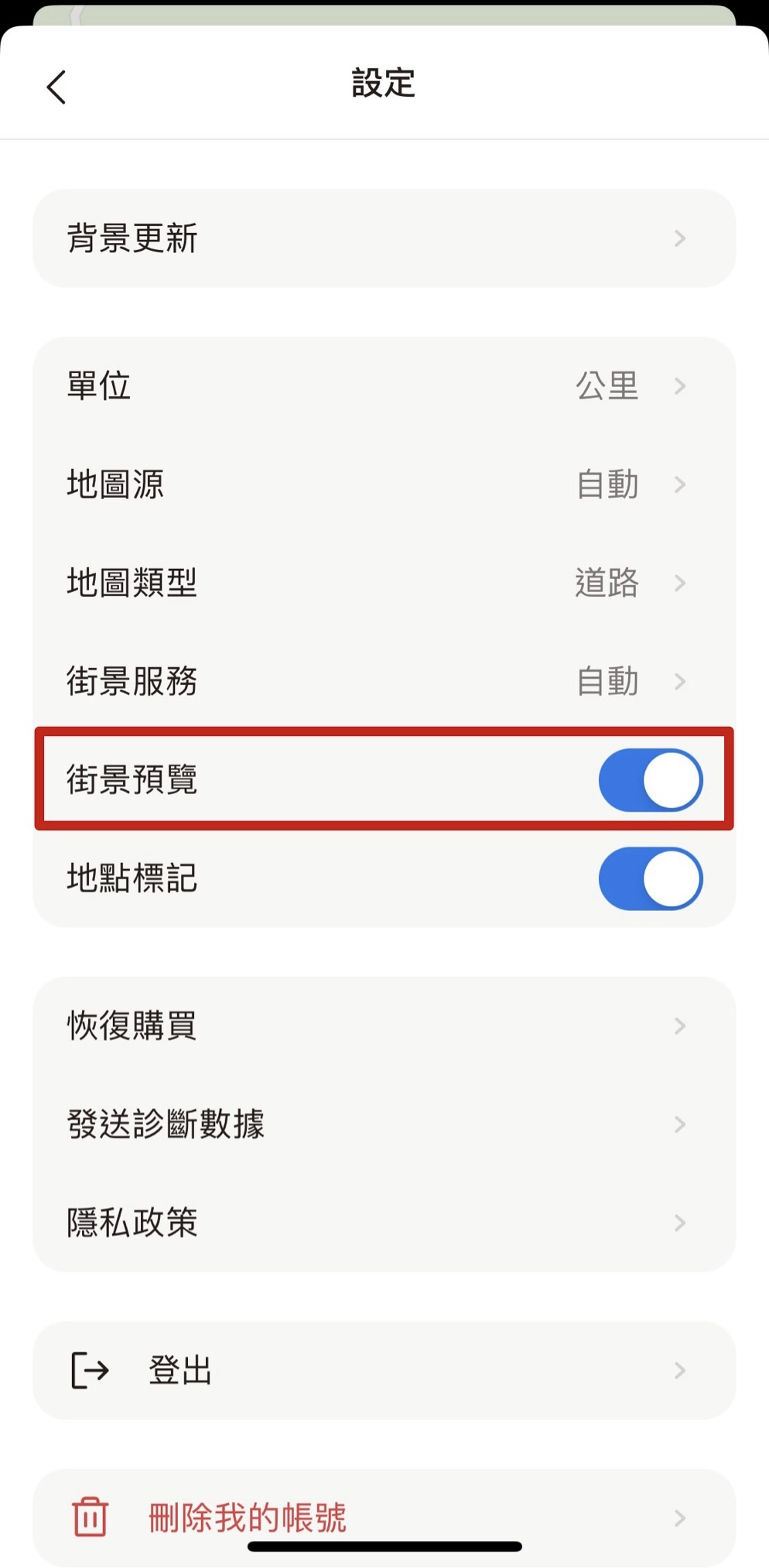Viewport: 769px width, 1568px height.
Task: Open 街景服務 setting
Action: 384,681
